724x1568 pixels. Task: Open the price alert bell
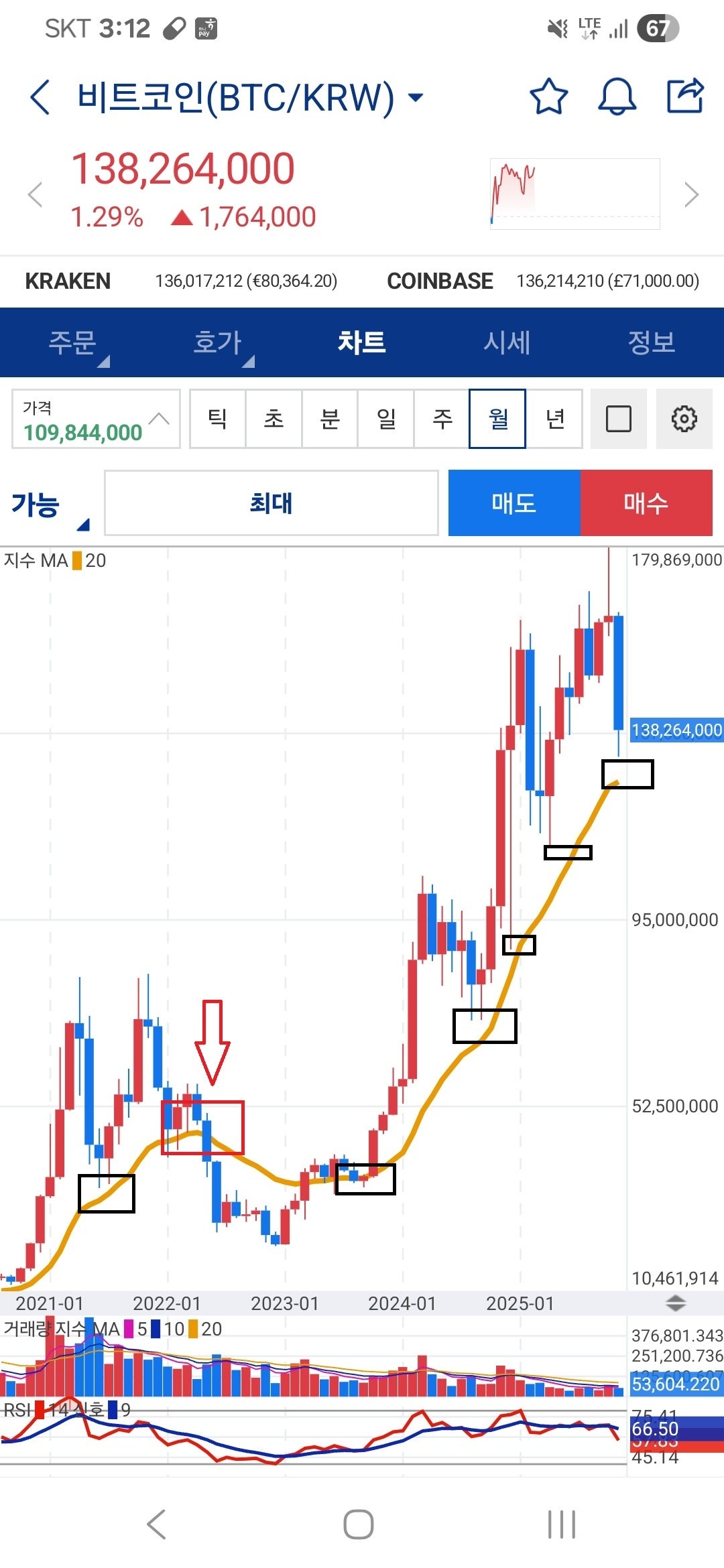tap(616, 97)
